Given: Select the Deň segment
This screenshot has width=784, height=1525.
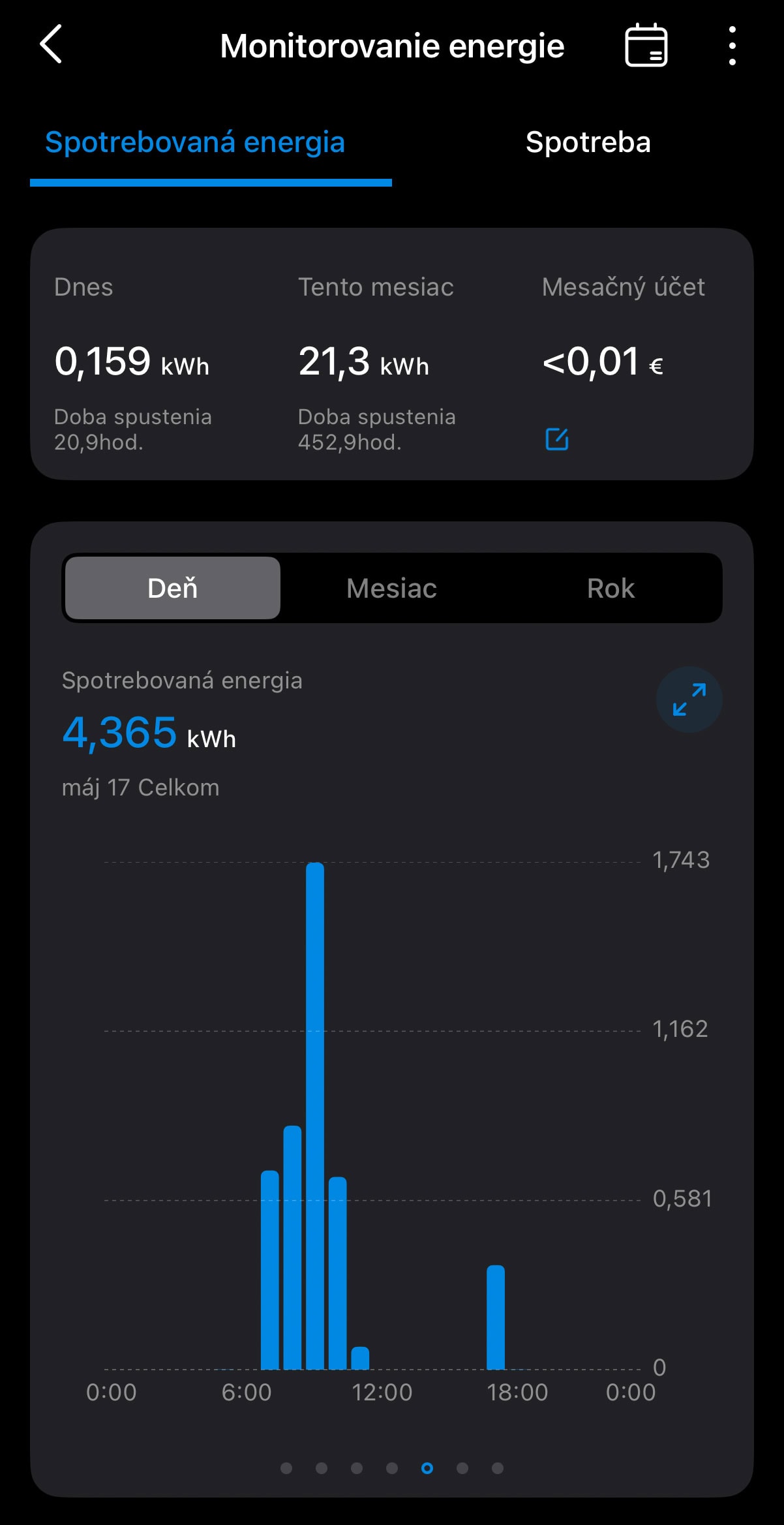Looking at the screenshot, I should tap(173, 588).
